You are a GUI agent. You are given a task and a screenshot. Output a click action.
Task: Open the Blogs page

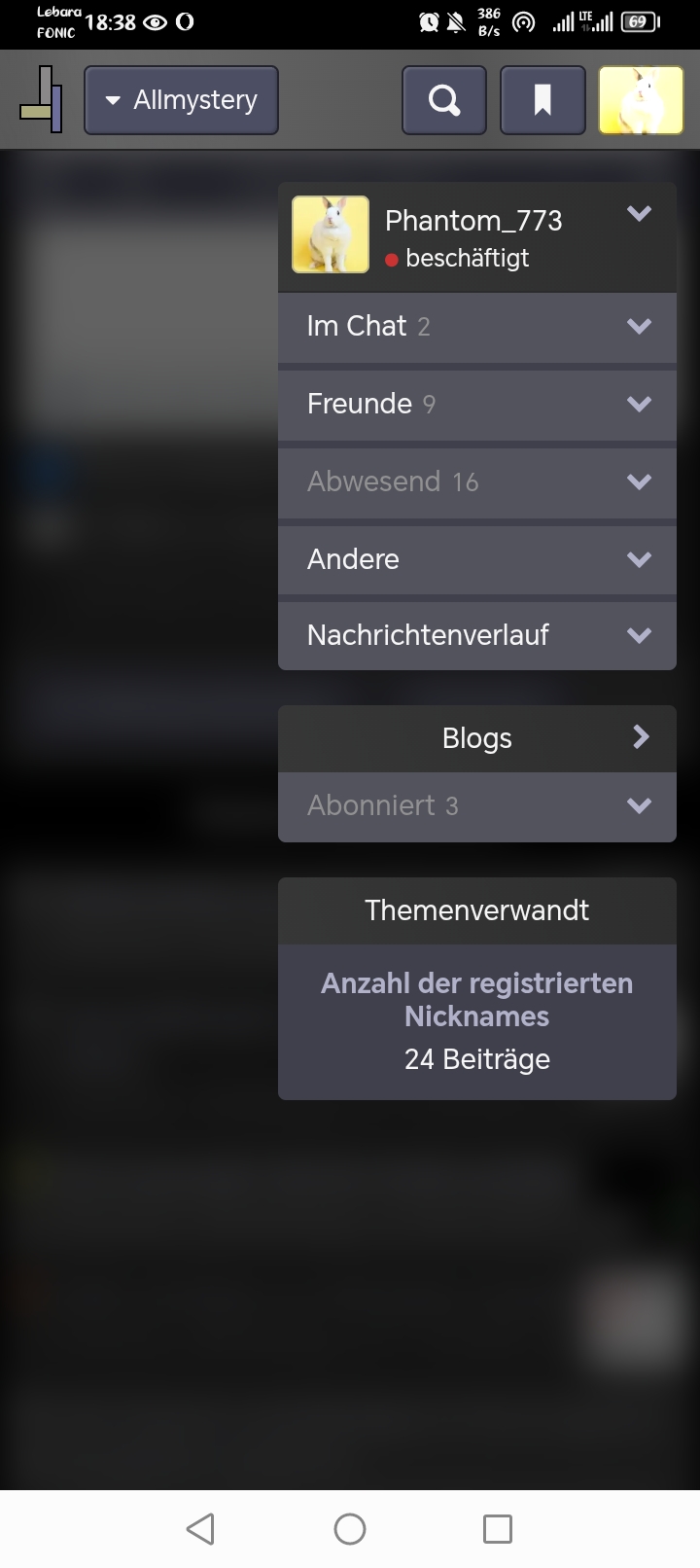click(x=476, y=738)
